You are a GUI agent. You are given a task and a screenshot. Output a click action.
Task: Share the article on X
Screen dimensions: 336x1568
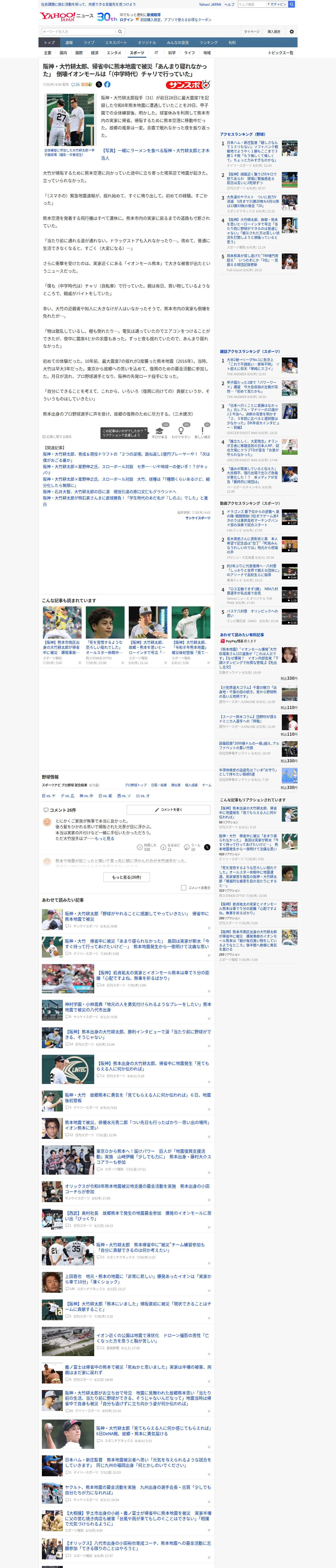click(x=99, y=85)
